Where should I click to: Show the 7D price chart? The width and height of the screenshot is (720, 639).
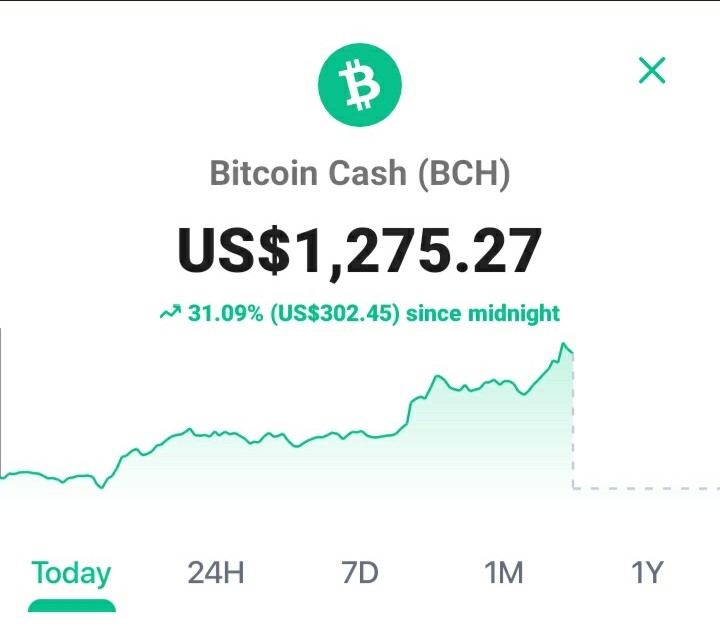pos(360,572)
